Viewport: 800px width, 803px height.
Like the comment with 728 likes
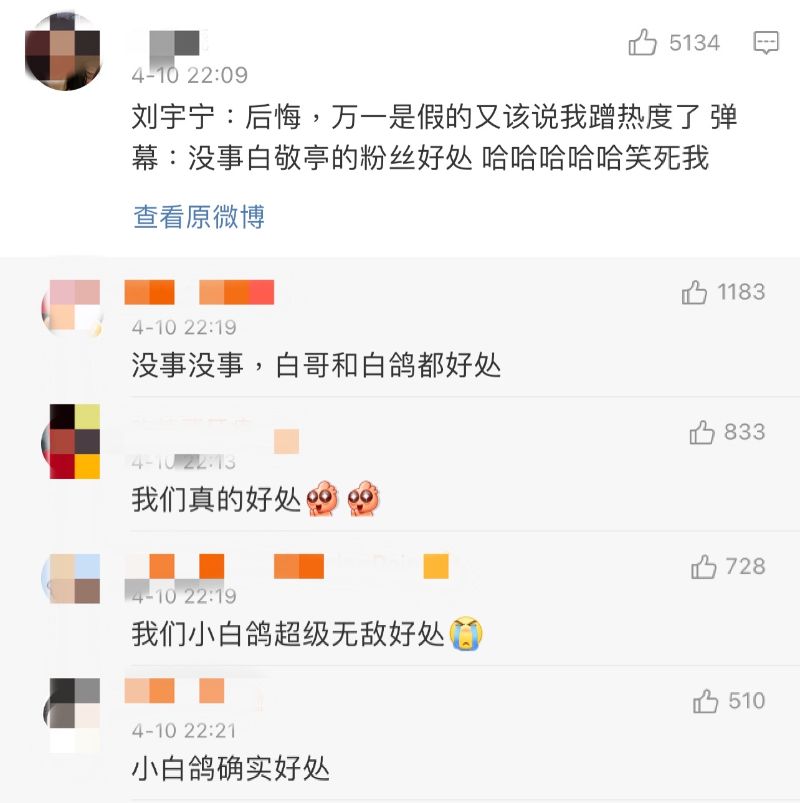point(704,567)
